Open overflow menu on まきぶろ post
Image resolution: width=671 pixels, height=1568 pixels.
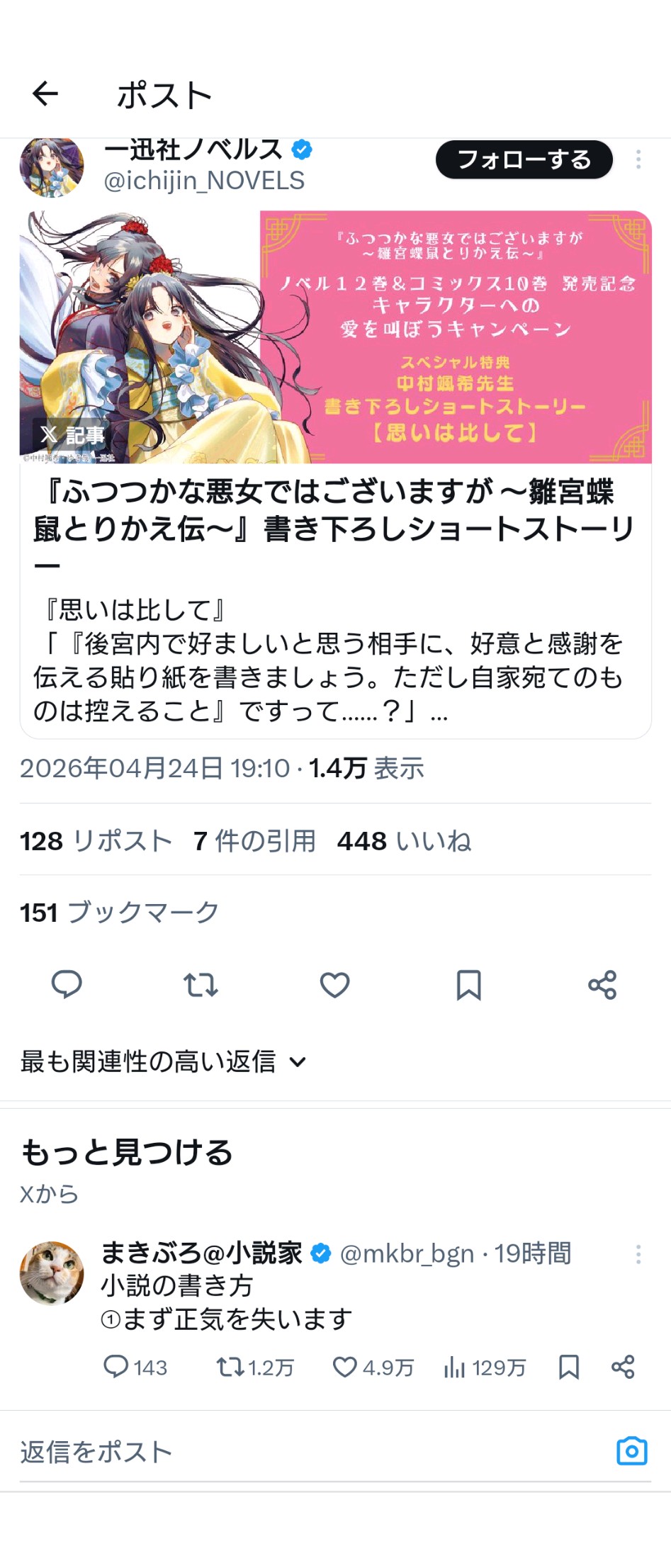pos(638,1254)
